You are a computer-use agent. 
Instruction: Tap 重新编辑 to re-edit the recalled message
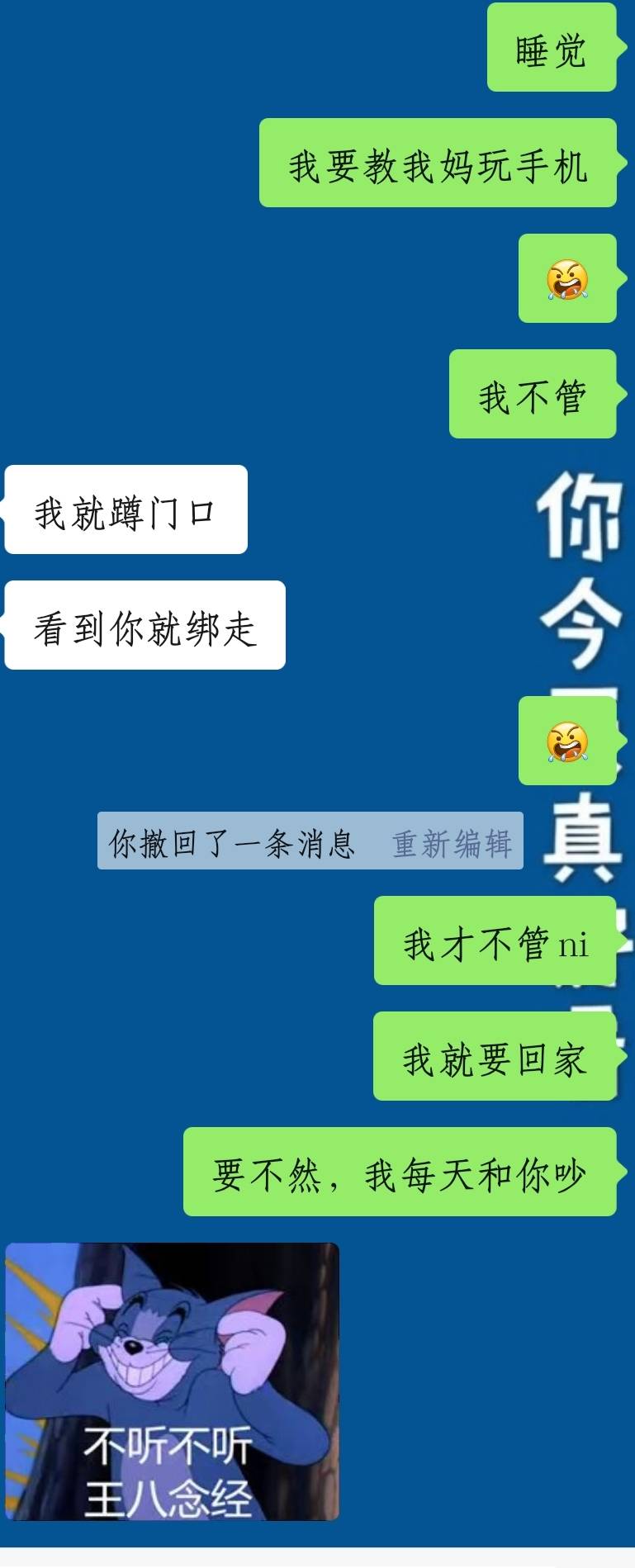452,844
